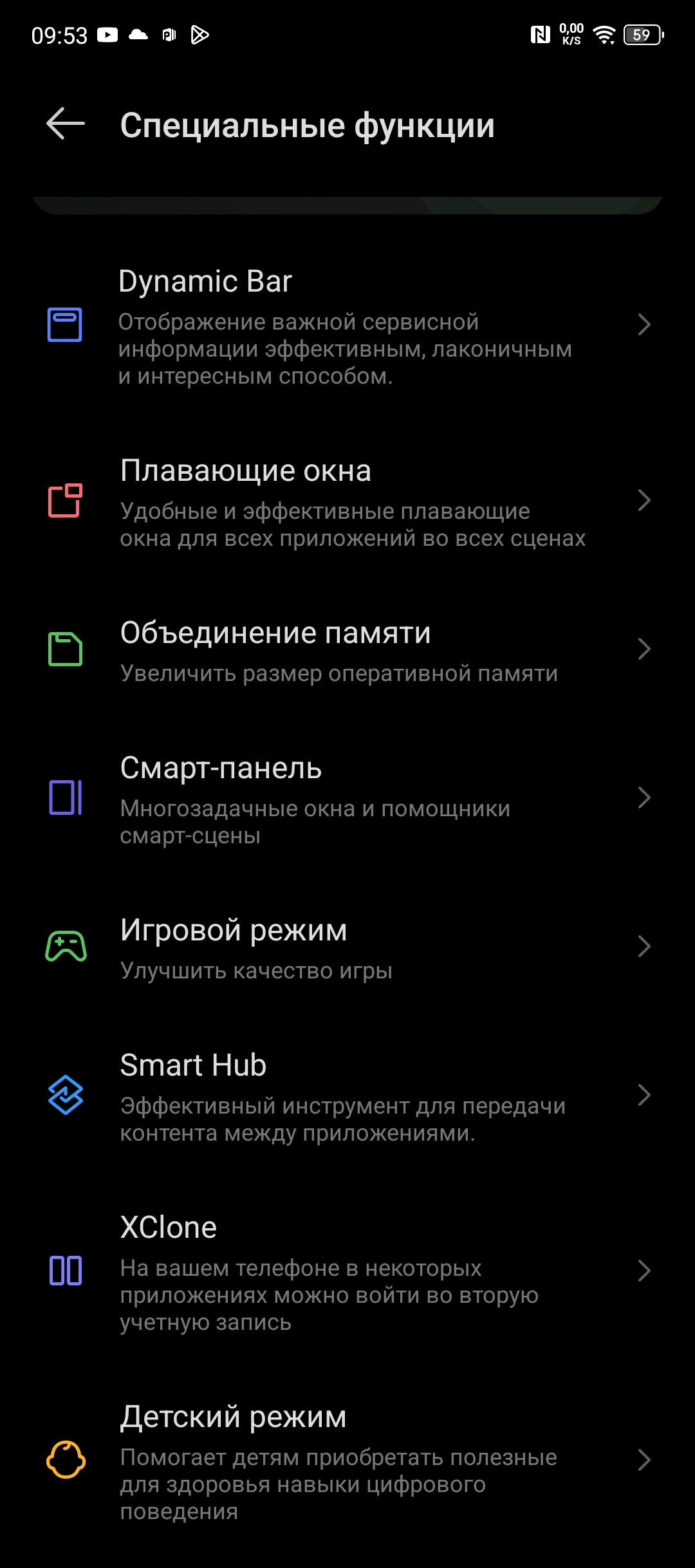Open Плавающие окна settings

click(347, 502)
